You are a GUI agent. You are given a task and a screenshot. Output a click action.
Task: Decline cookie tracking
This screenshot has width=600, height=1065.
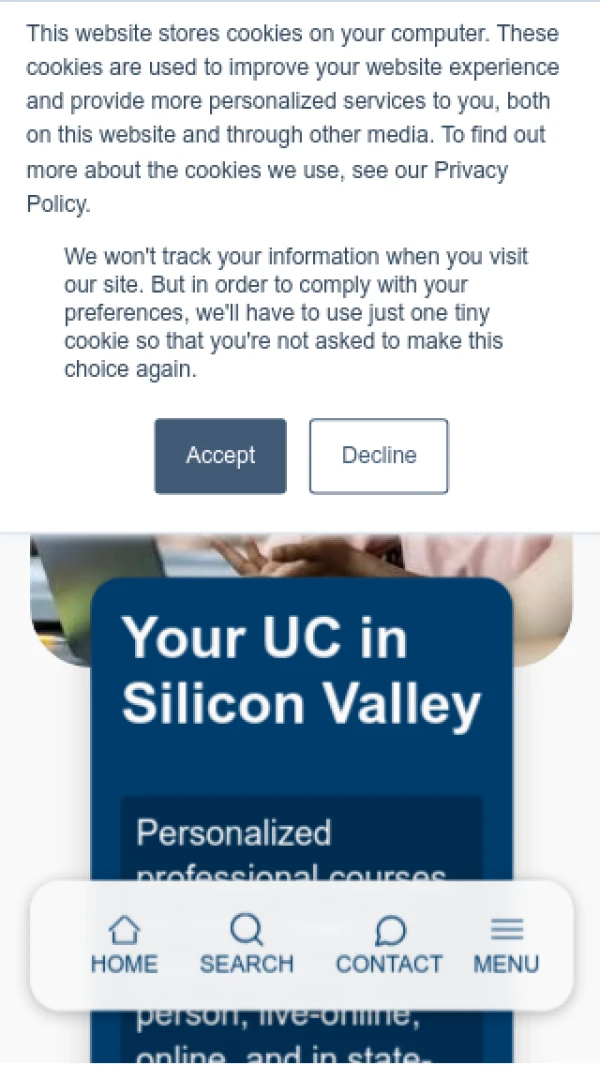tap(378, 456)
